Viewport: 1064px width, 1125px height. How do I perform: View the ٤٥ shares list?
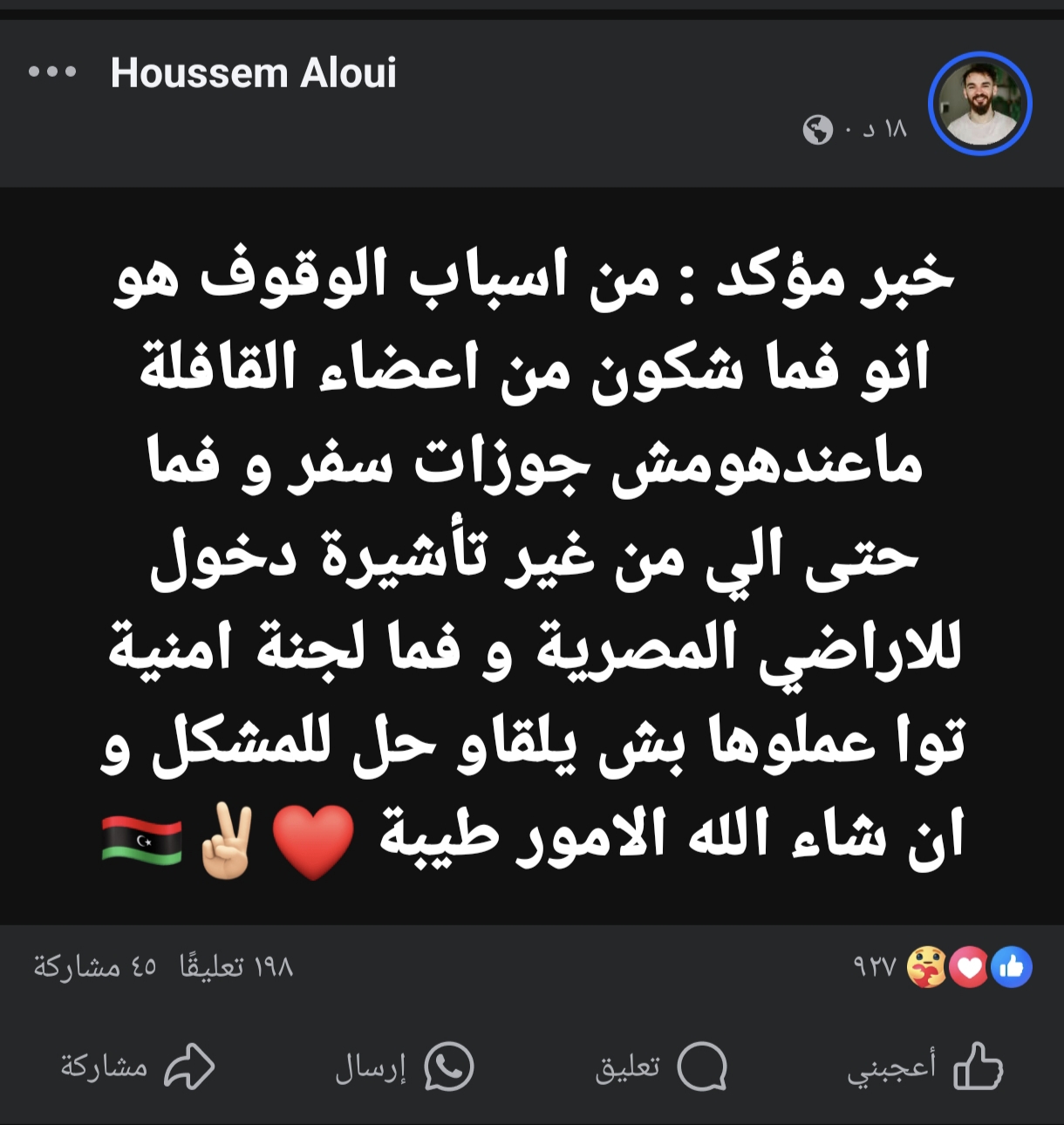click(95, 966)
